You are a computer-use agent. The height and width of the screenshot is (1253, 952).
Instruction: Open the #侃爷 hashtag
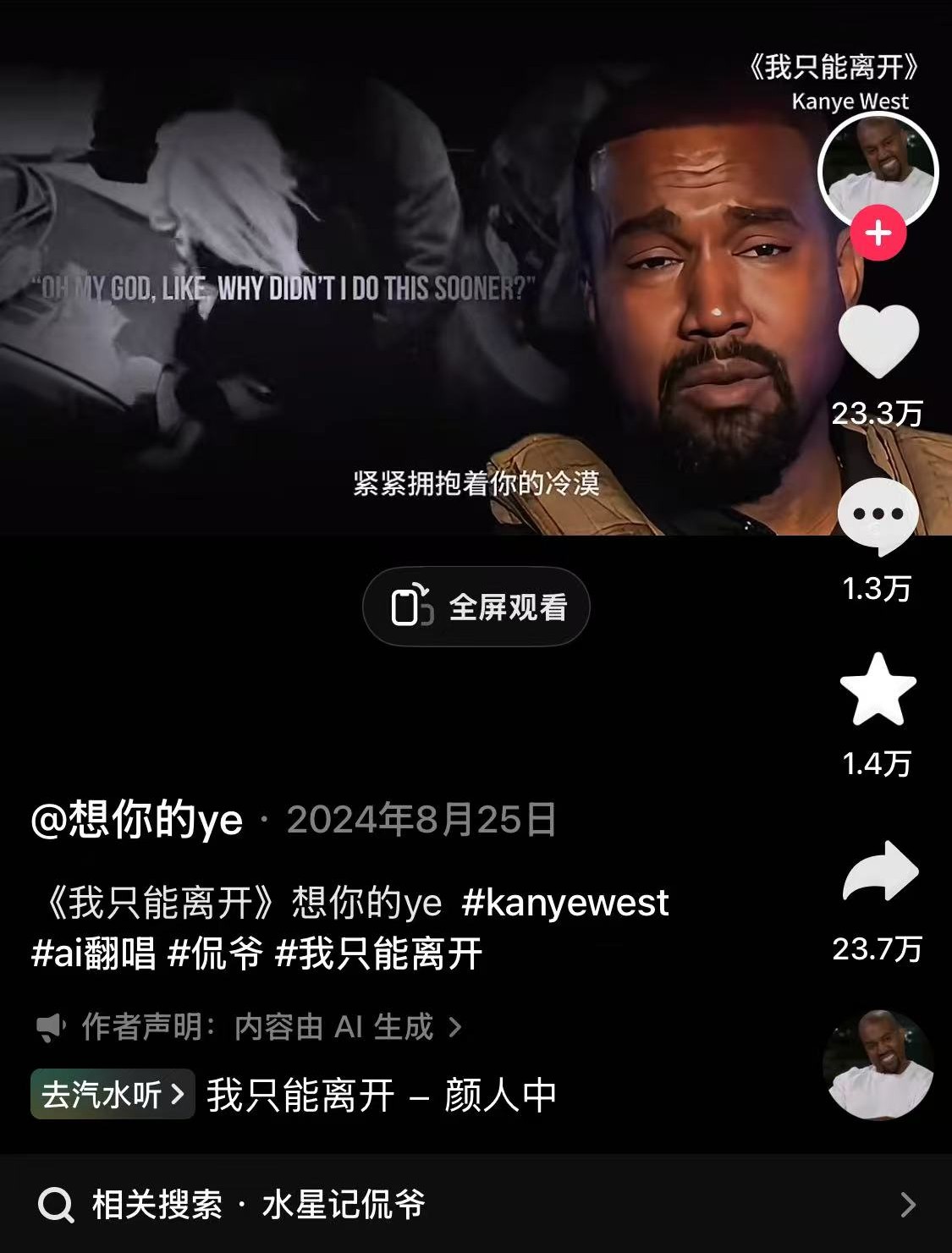pyautogui.click(x=216, y=953)
